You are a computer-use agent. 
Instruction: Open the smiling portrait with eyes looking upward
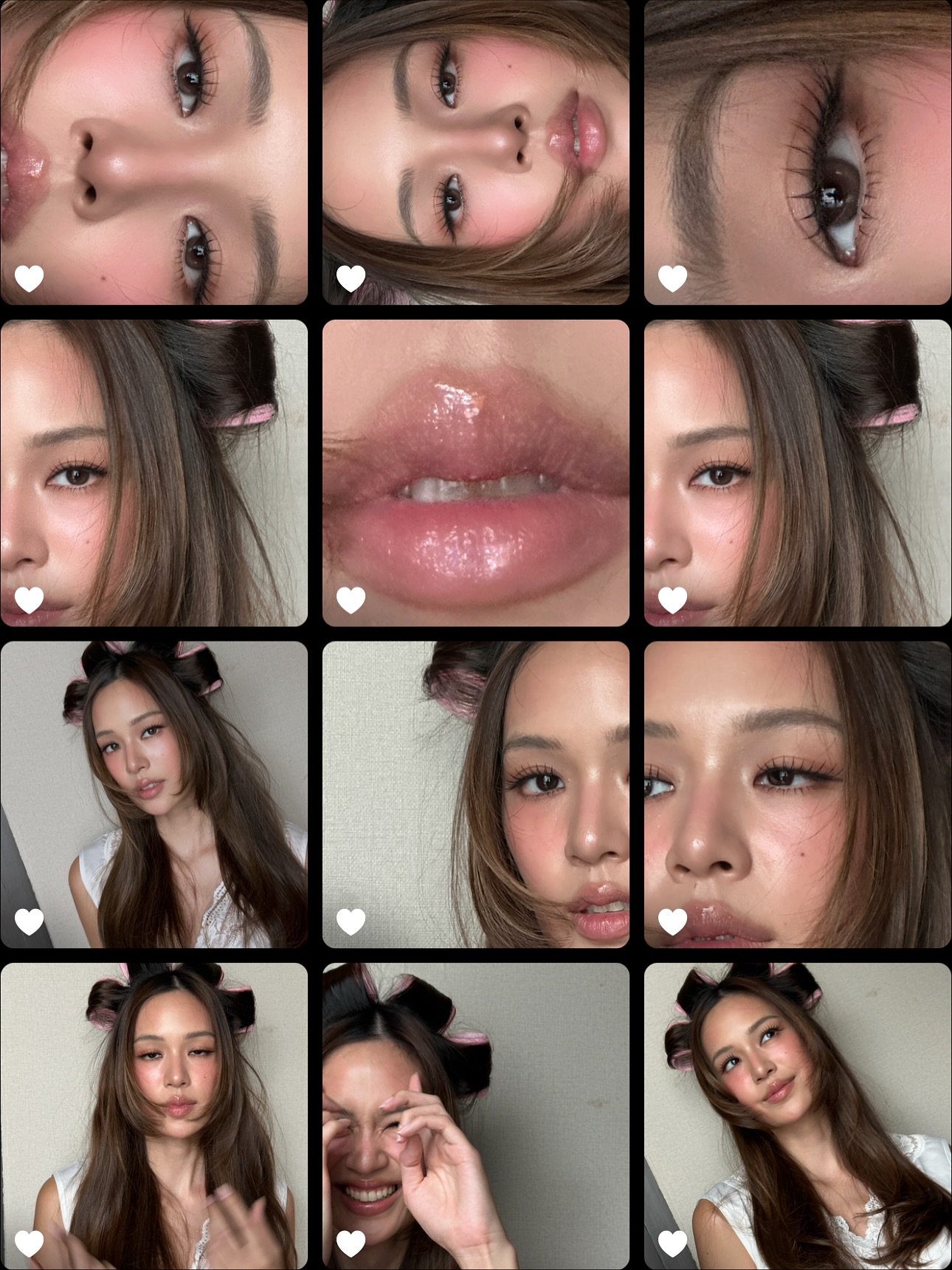click(797, 1115)
